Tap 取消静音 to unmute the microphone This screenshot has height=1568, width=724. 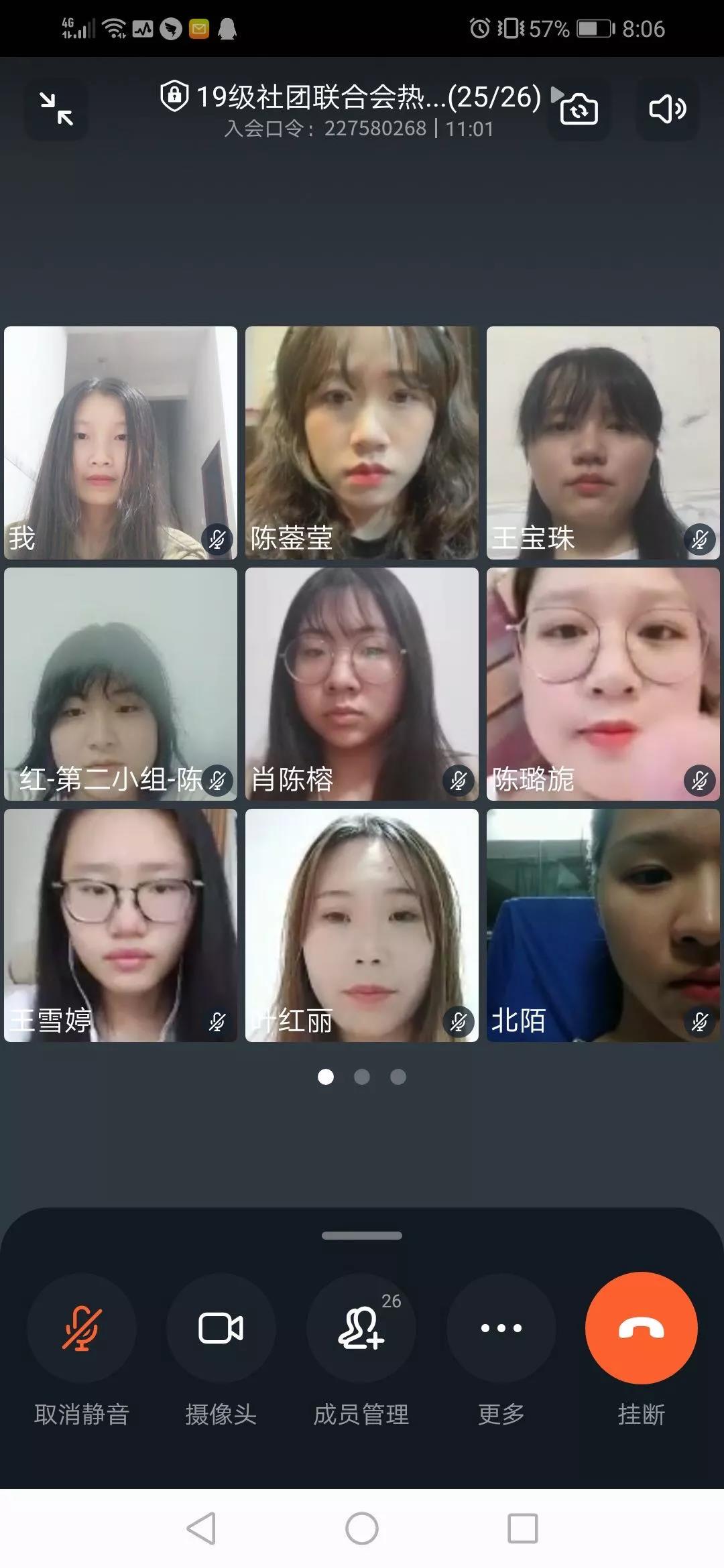(x=81, y=1328)
